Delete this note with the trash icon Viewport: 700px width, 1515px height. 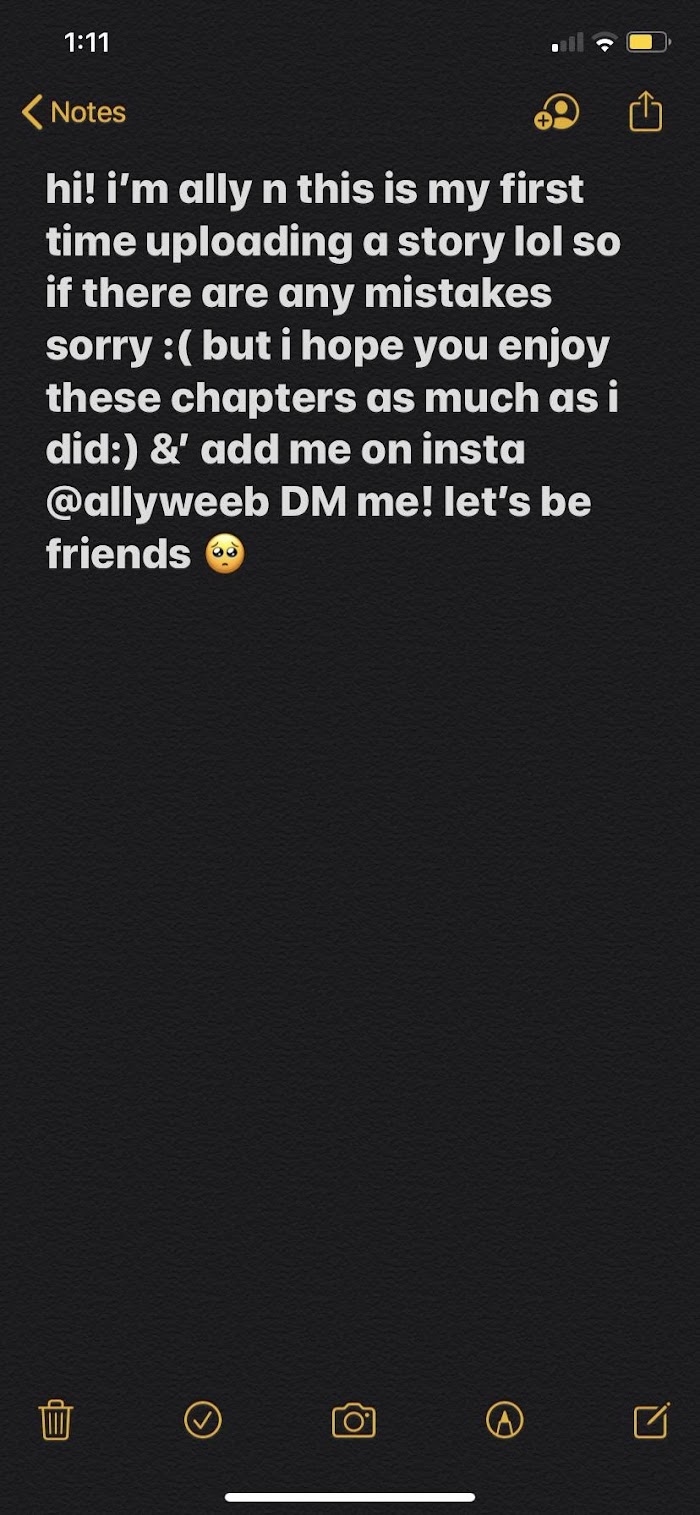coord(56,1419)
